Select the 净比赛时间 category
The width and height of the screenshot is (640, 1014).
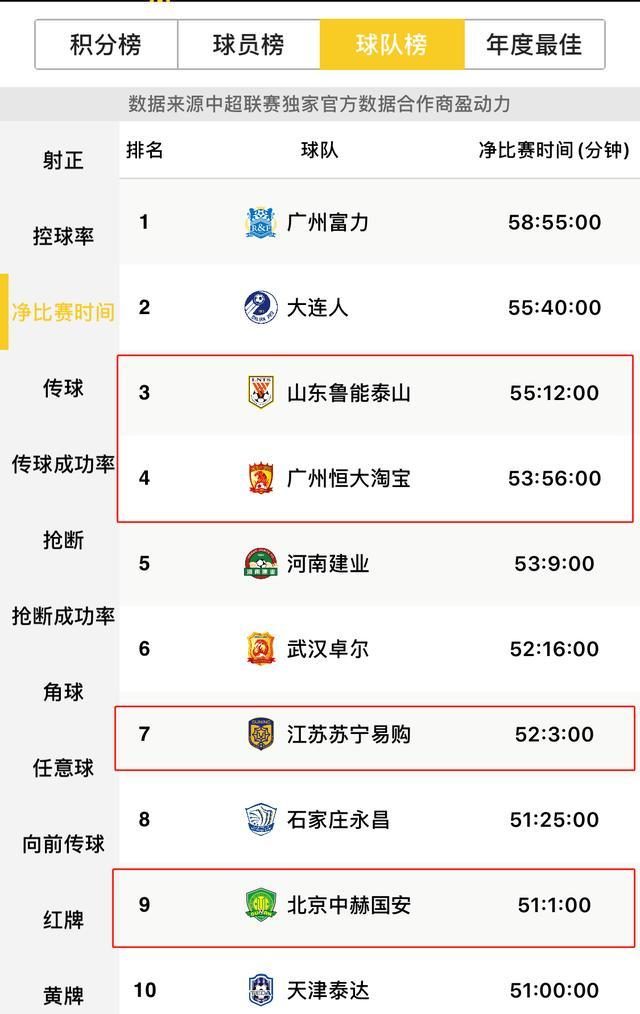63,312
